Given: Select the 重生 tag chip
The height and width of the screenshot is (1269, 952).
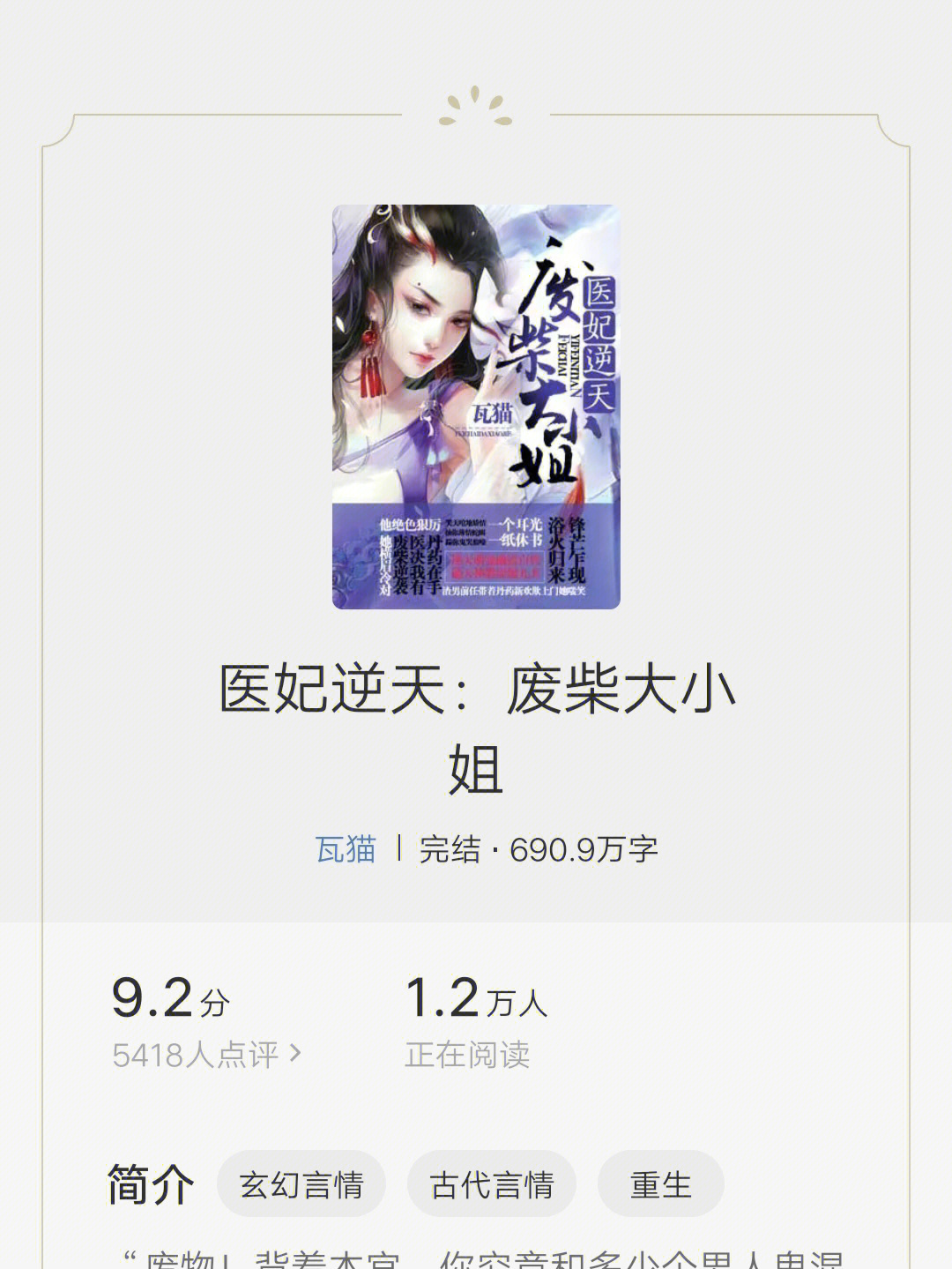Looking at the screenshot, I should [660, 1184].
